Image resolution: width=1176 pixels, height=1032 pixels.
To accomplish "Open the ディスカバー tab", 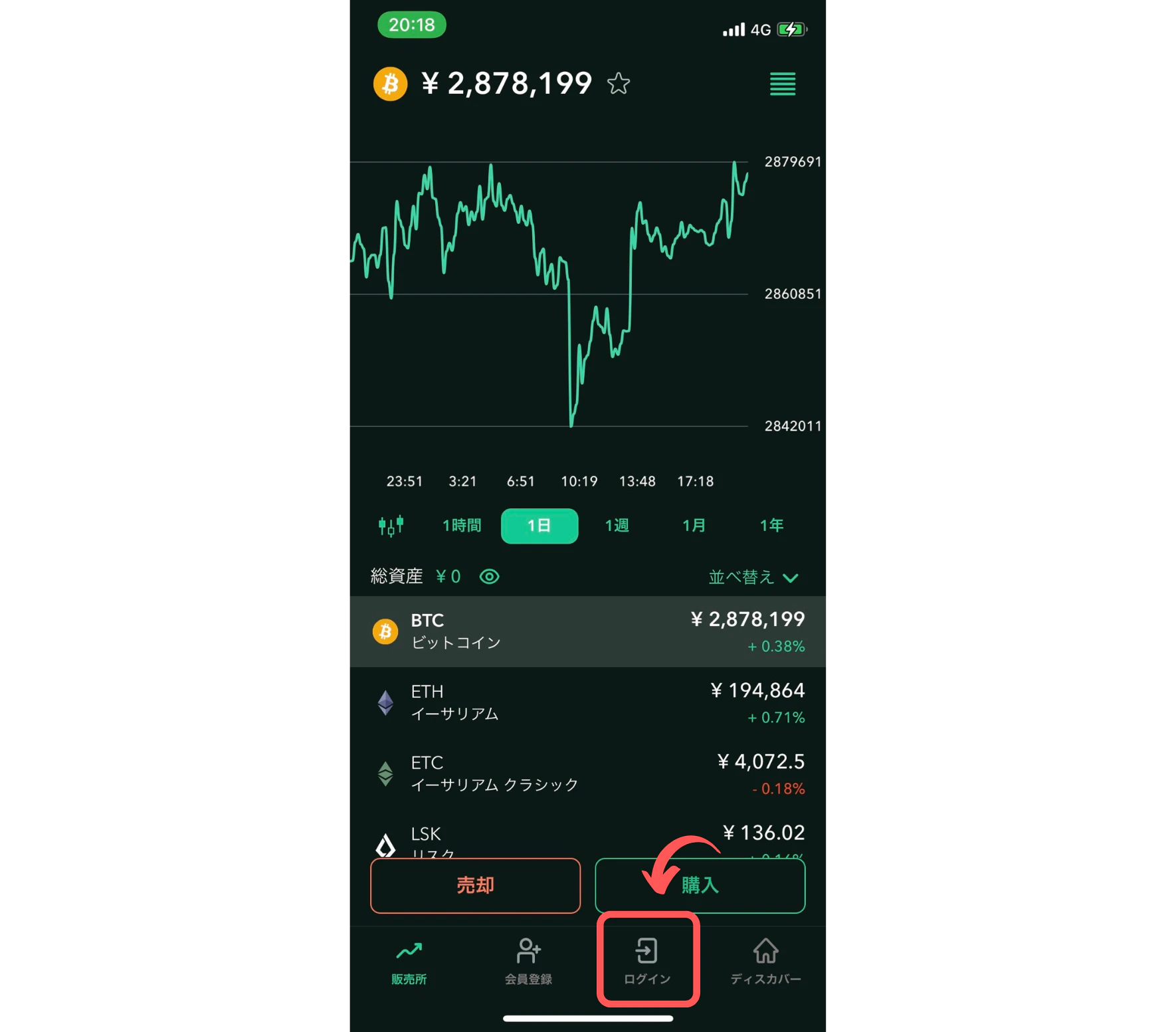I will tap(765, 961).
